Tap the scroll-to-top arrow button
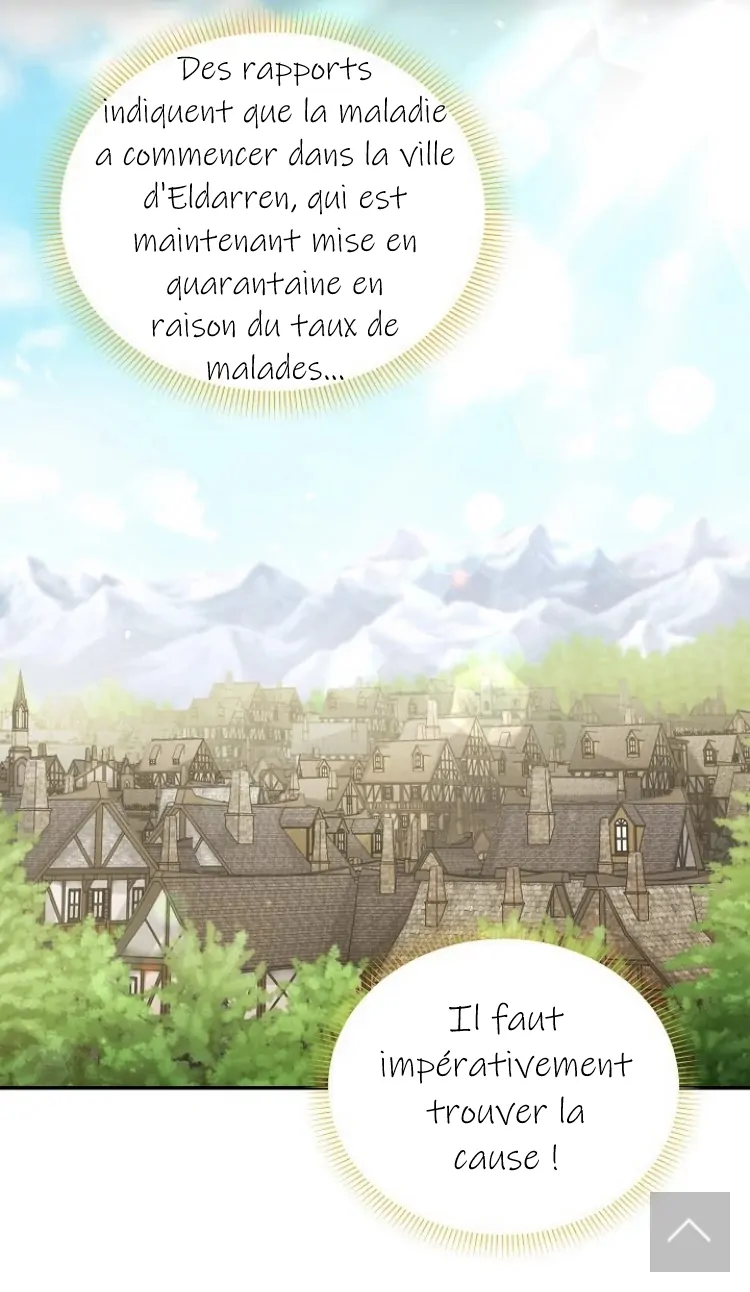The width and height of the screenshot is (750, 1292). click(689, 1231)
